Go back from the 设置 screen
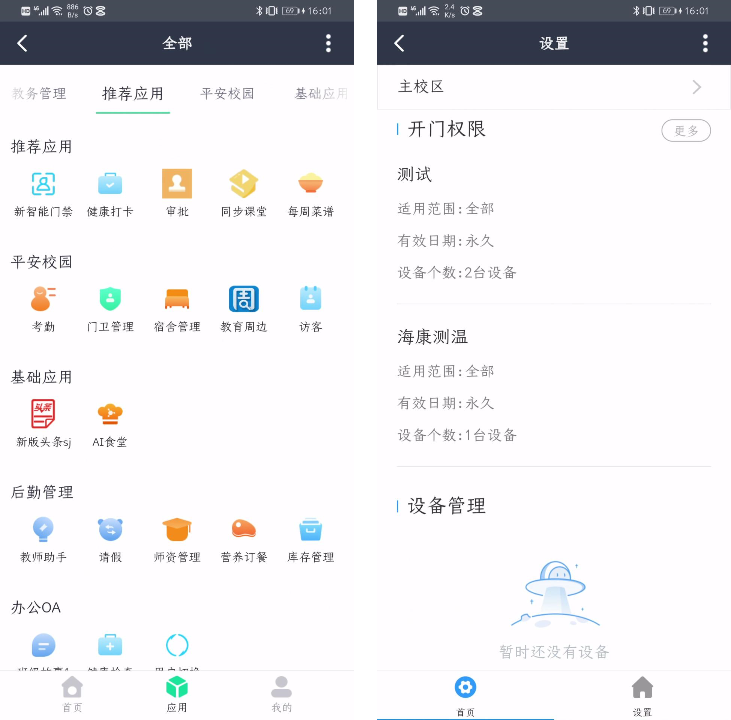 [x=400, y=43]
